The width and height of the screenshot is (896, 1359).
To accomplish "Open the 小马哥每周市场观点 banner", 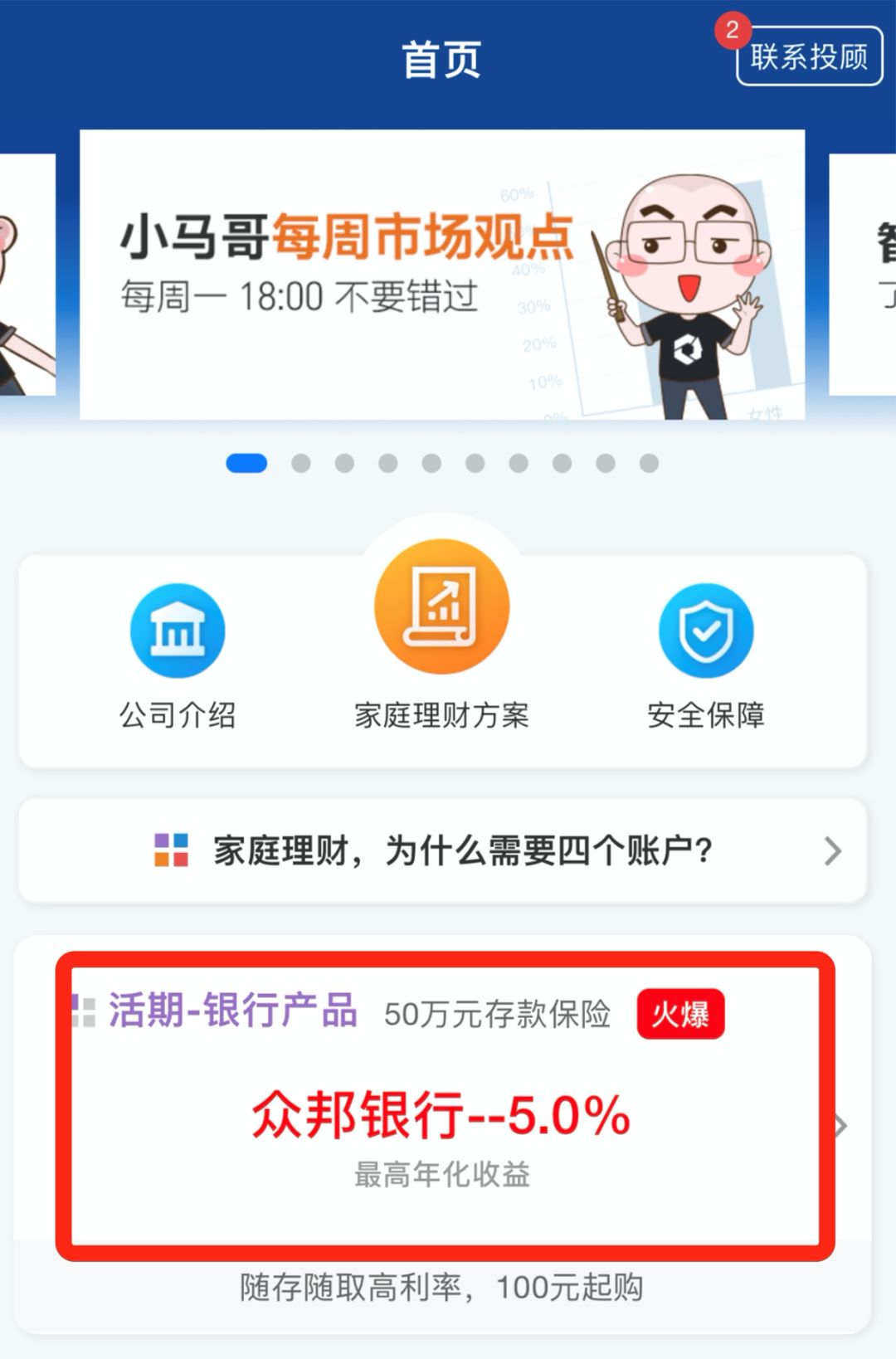I will click(x=441, y=274).
